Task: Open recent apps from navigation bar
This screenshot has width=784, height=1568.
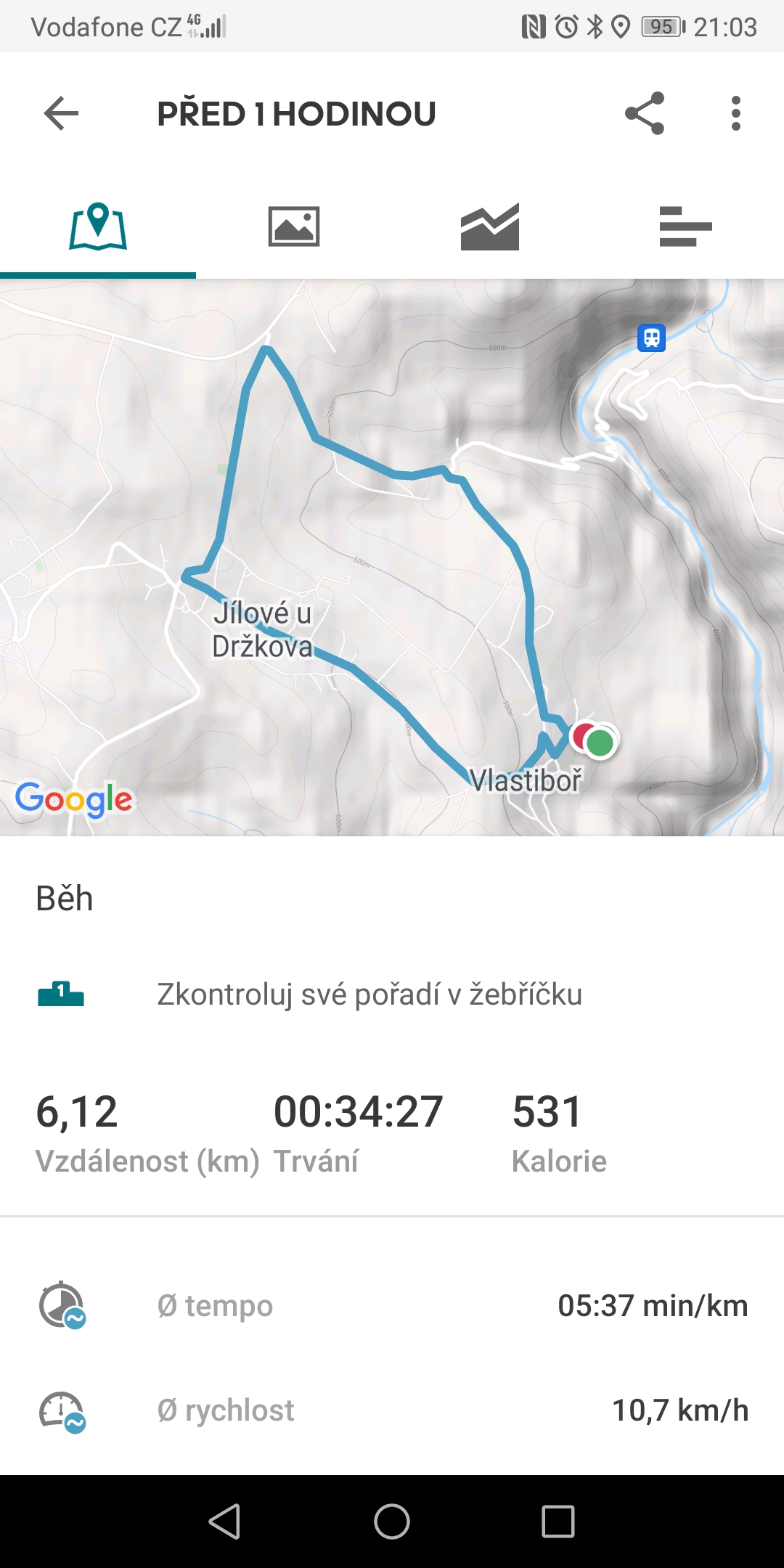Action: [x=558, y=1522]
